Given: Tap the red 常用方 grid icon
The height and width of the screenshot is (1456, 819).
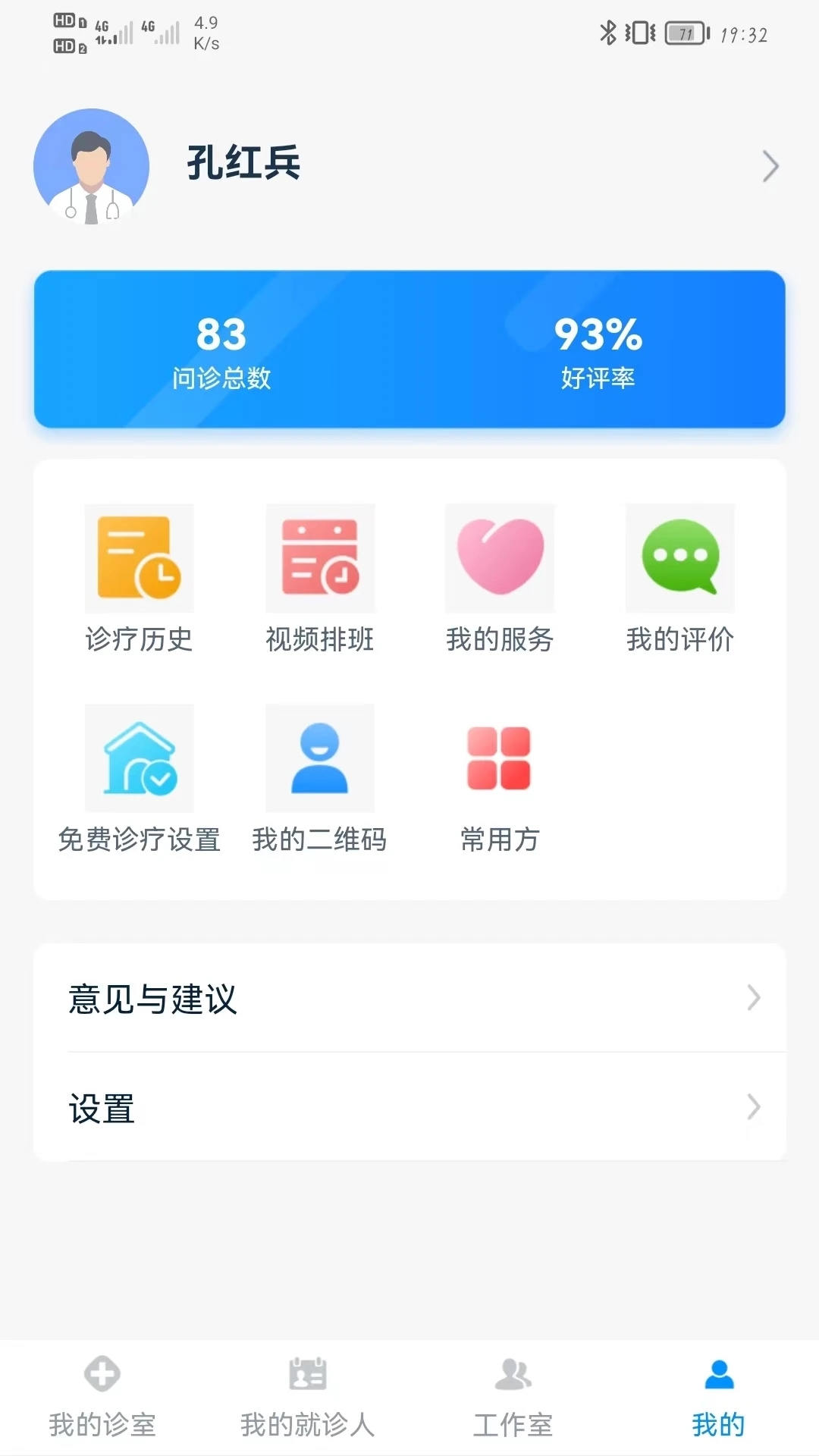Looking at the screenshot, I should coord(500,758).
